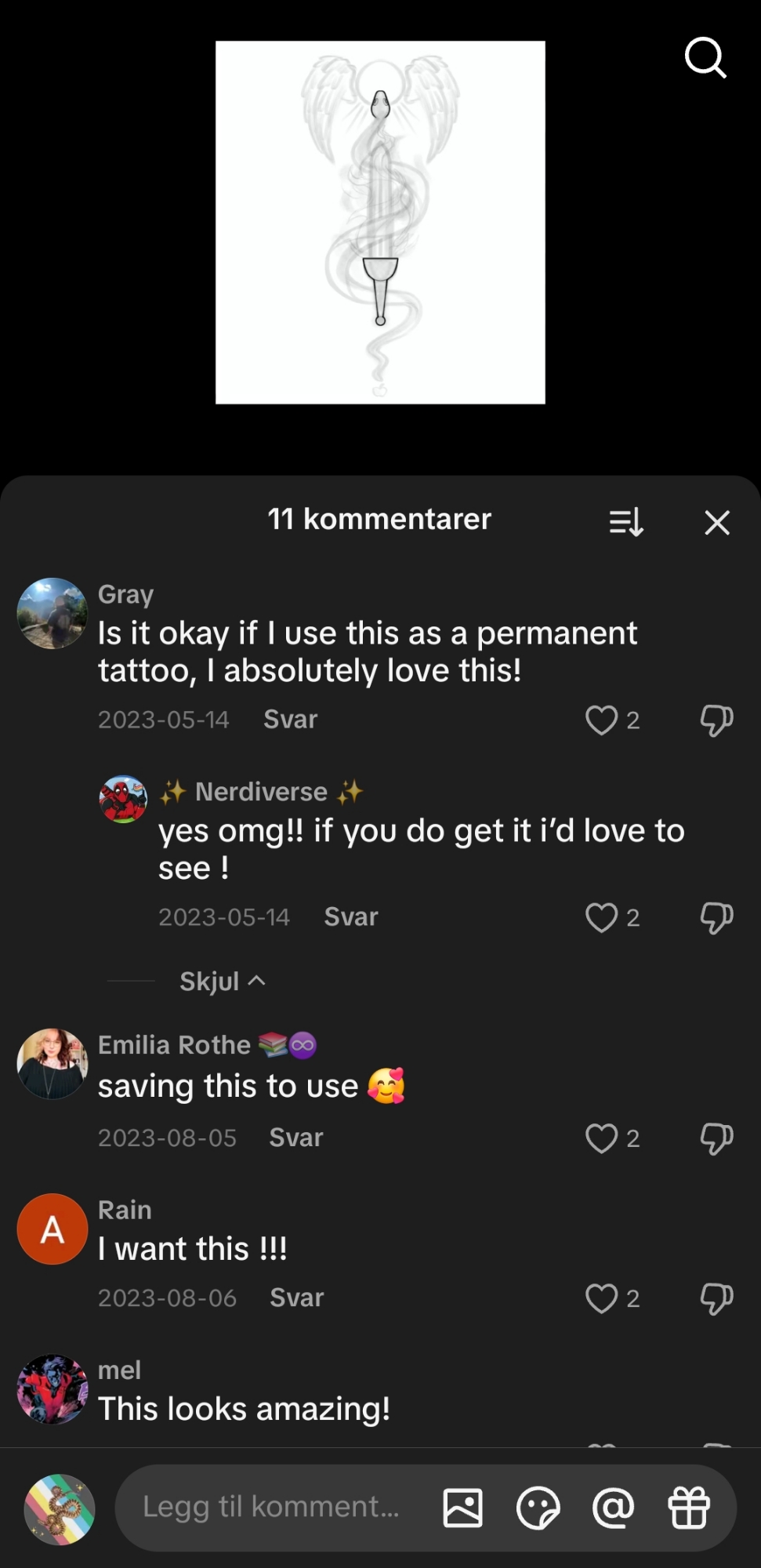Collapse replies with Skjul
The image size is (761, 1568).
pyautogui.click(x=222, y=982)
